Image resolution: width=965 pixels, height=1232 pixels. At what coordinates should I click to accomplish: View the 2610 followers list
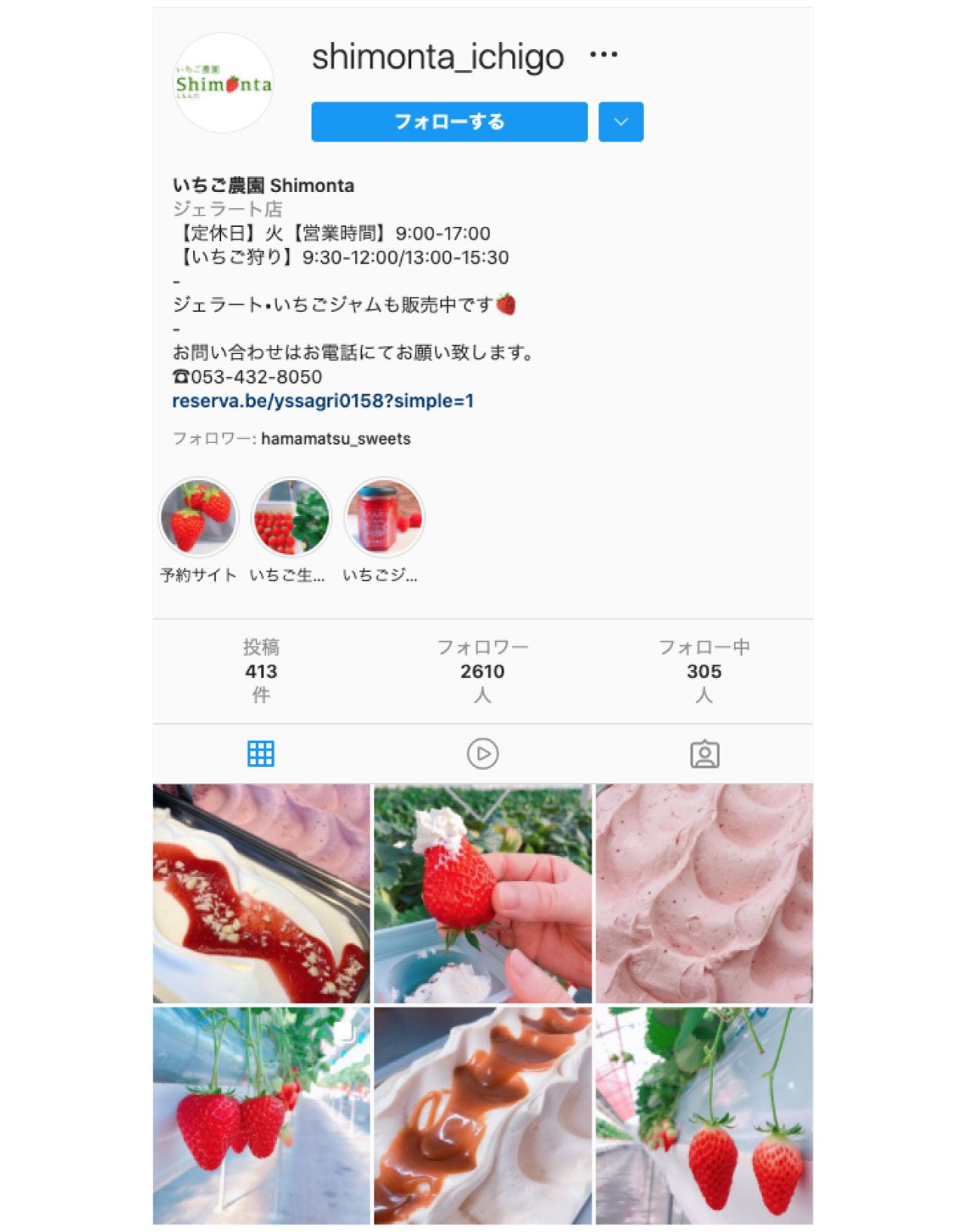[482, 671]
